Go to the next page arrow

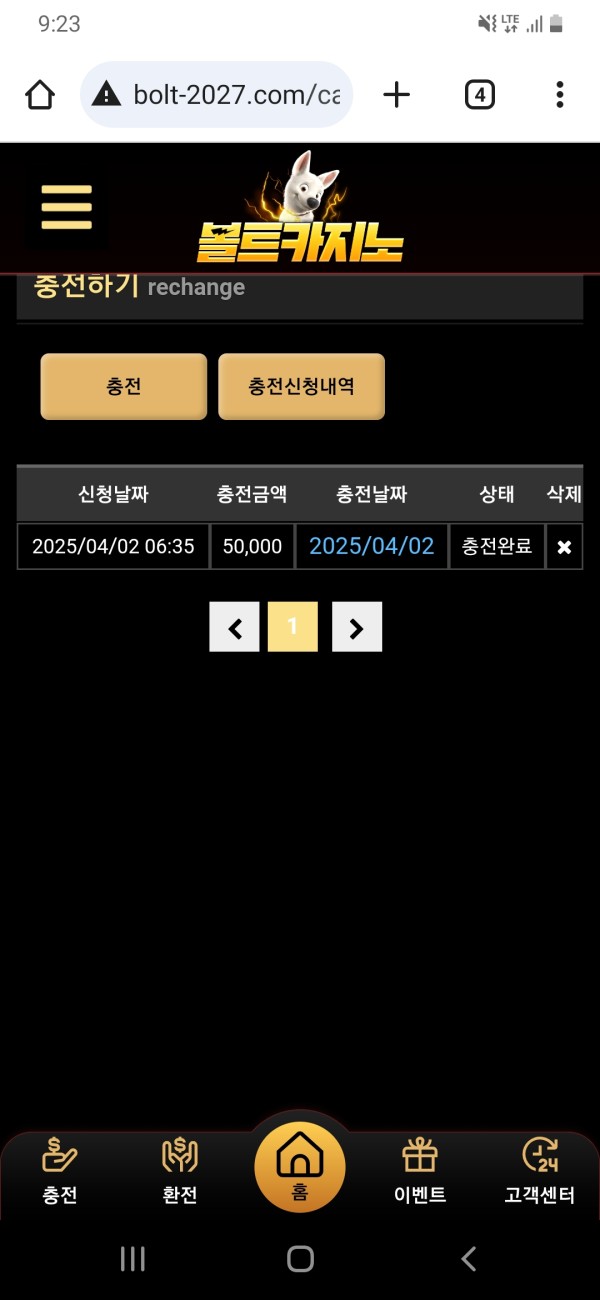(356, 627)
